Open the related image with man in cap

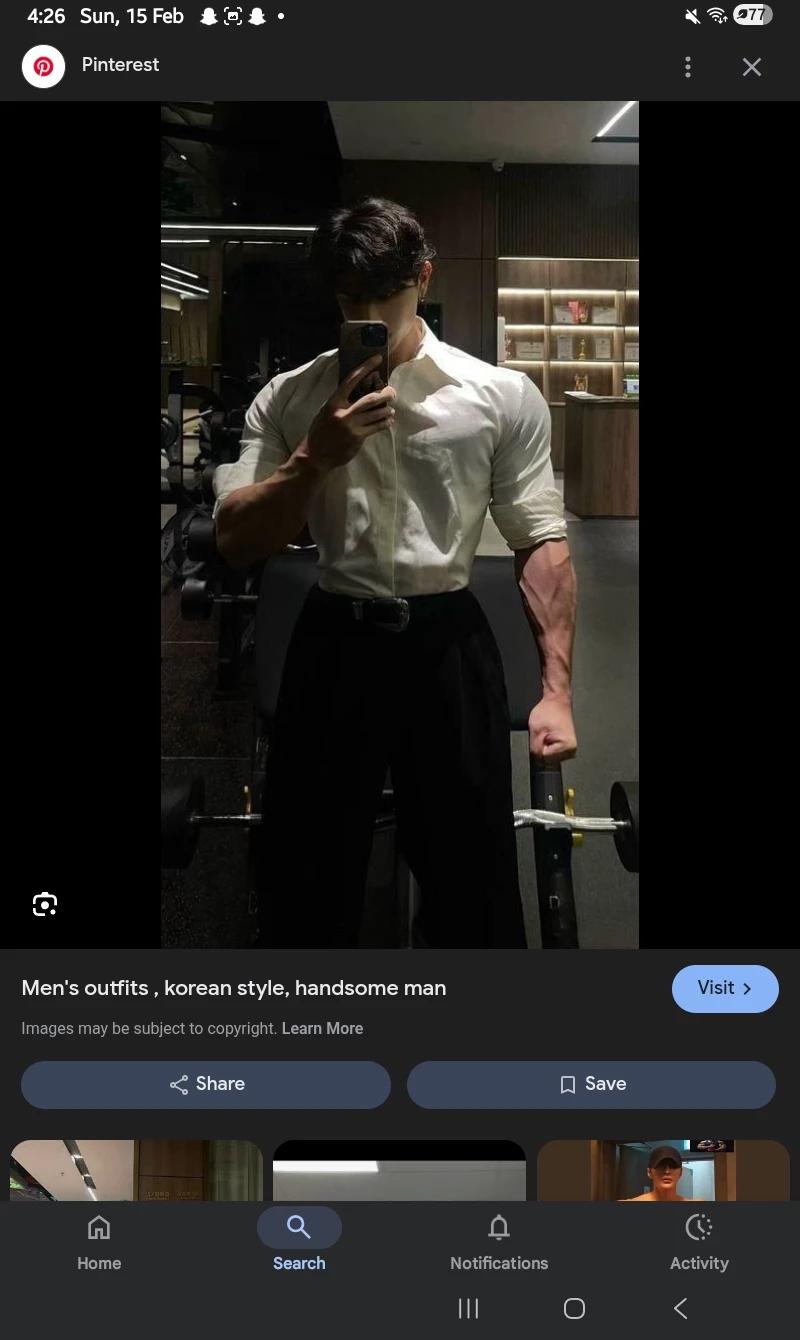663,1170
